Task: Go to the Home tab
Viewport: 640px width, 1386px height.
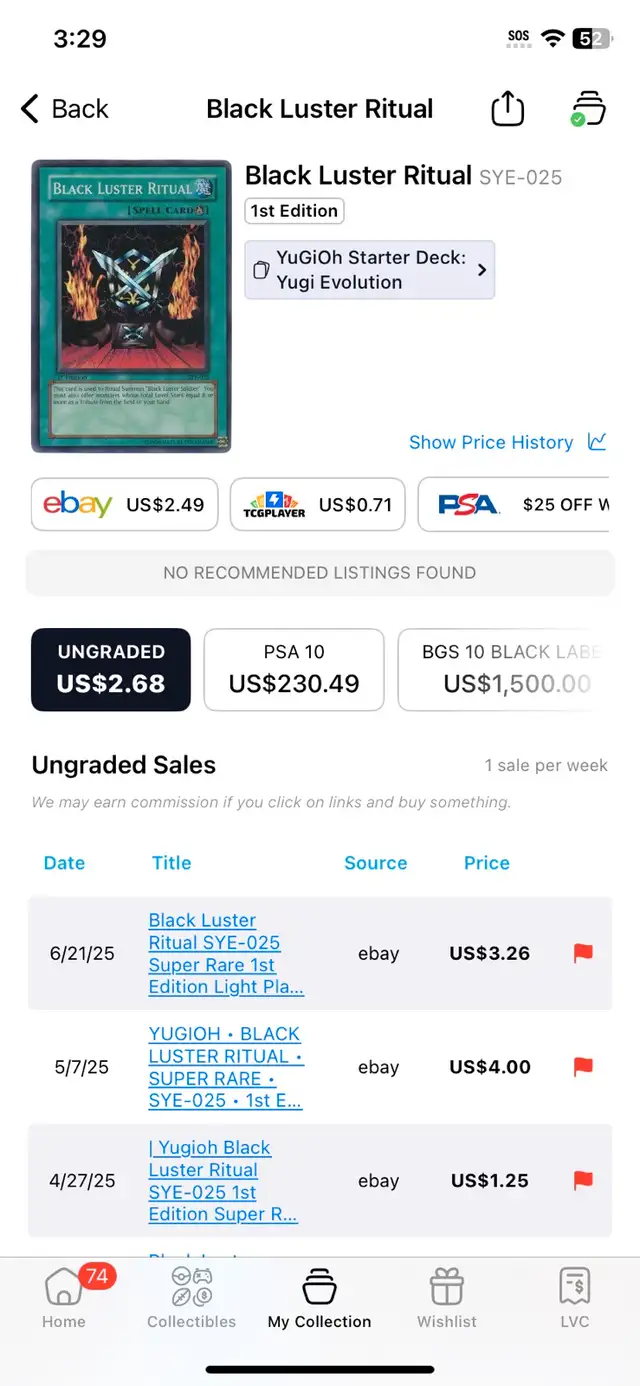Action: [x=64, y=1297]
